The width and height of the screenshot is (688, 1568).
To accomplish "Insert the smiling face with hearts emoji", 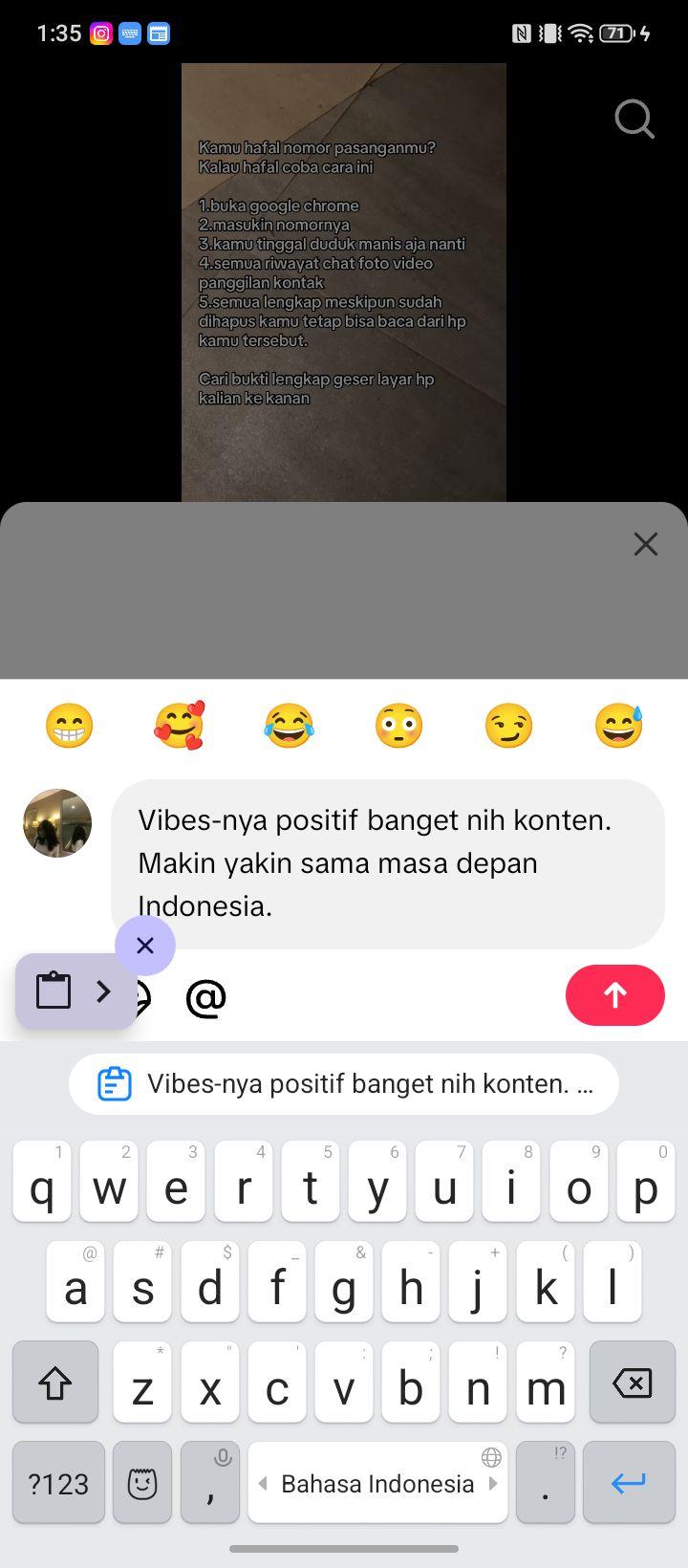I will point(180,726).
